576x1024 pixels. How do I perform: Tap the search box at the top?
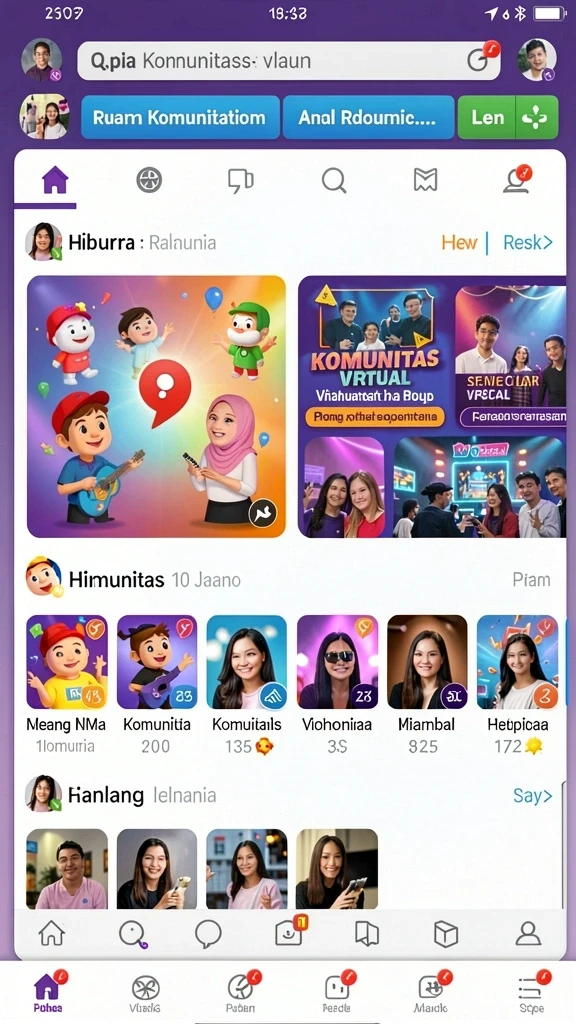click(289, 61)
